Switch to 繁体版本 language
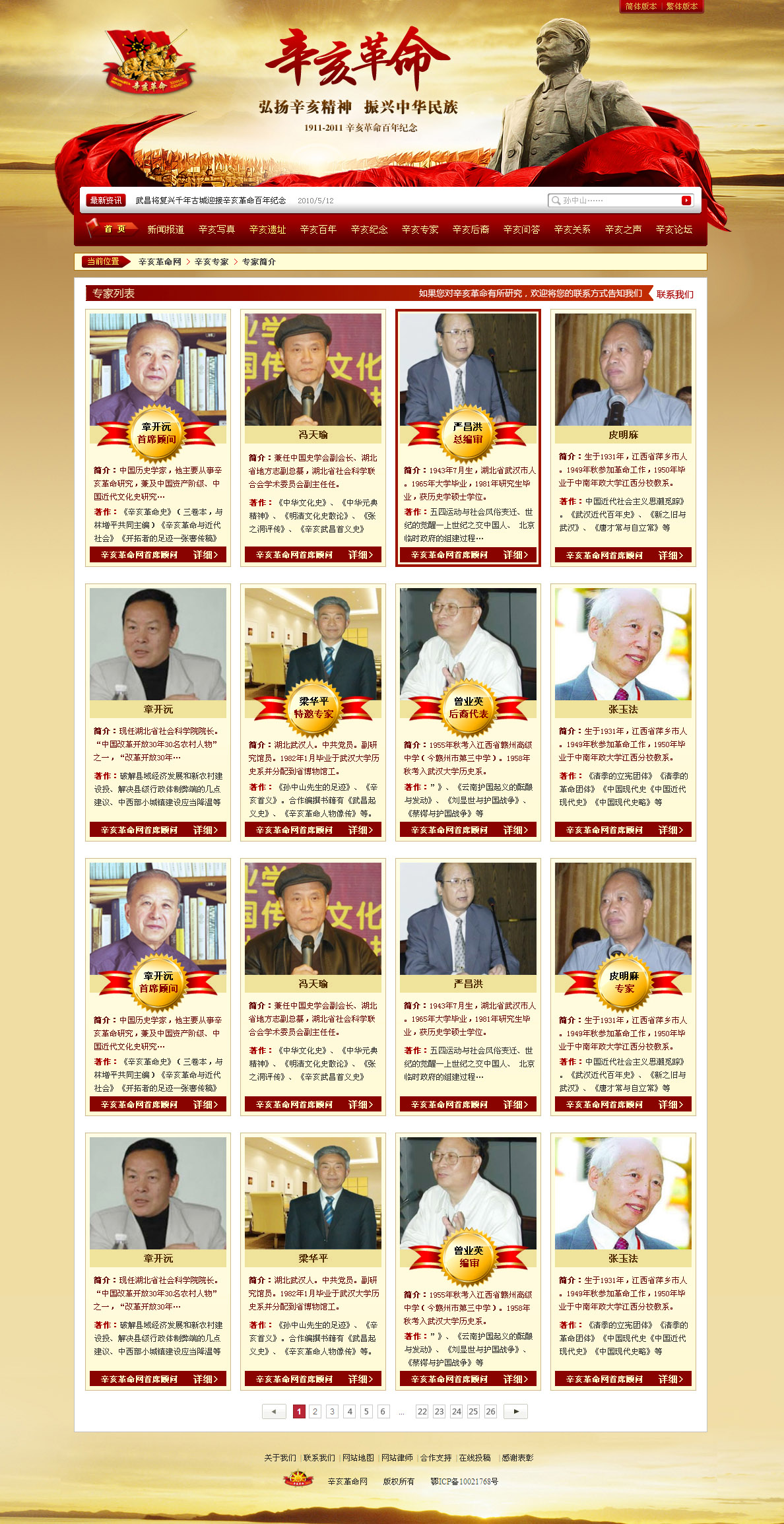 click(x=682, y=7)
